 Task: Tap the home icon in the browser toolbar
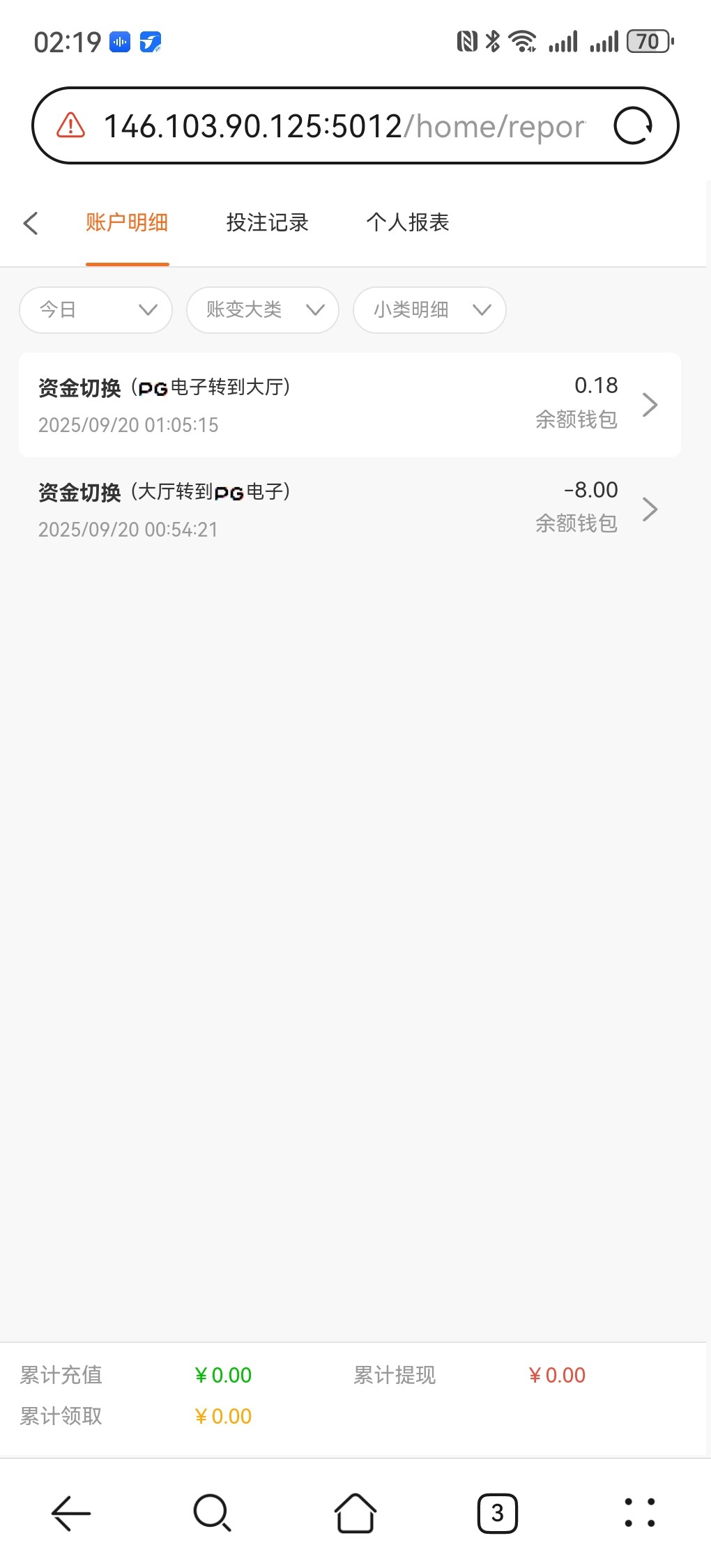tap(355, 1514)
